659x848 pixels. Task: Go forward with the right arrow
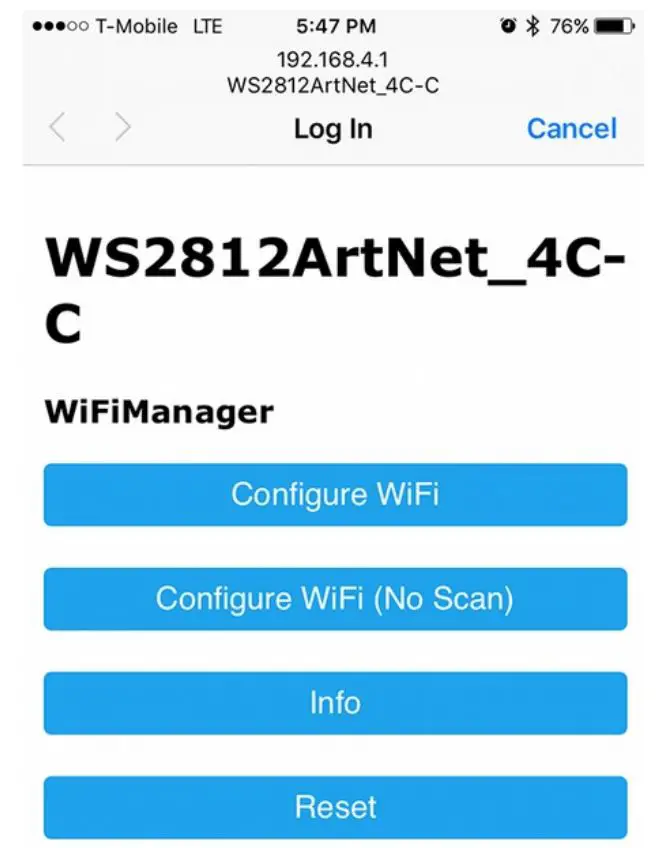pyautogui.click(x=122, y=128)
